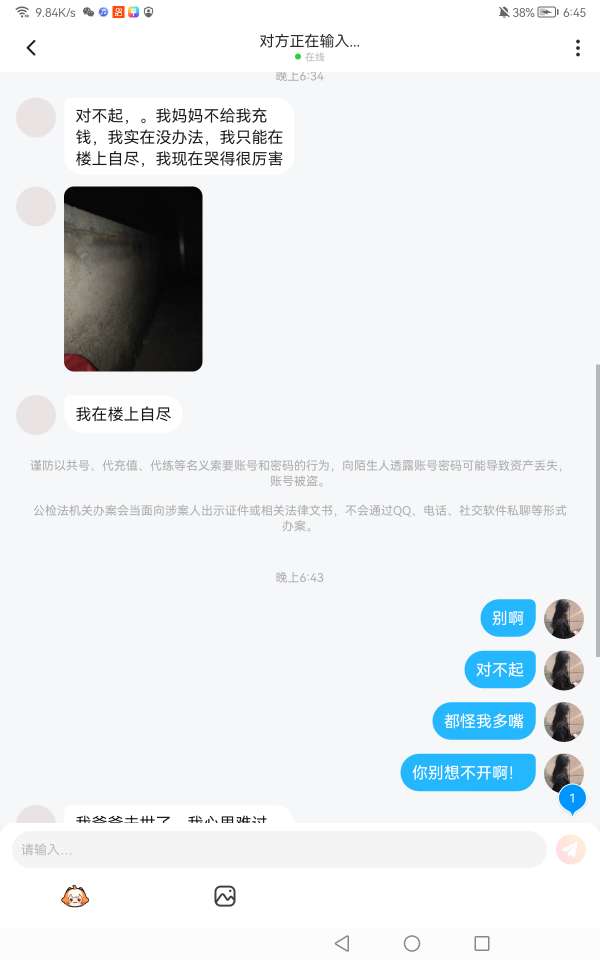Open the emoji sticker picker
Viewport: 600px width, 960px height.
point(75,896)
